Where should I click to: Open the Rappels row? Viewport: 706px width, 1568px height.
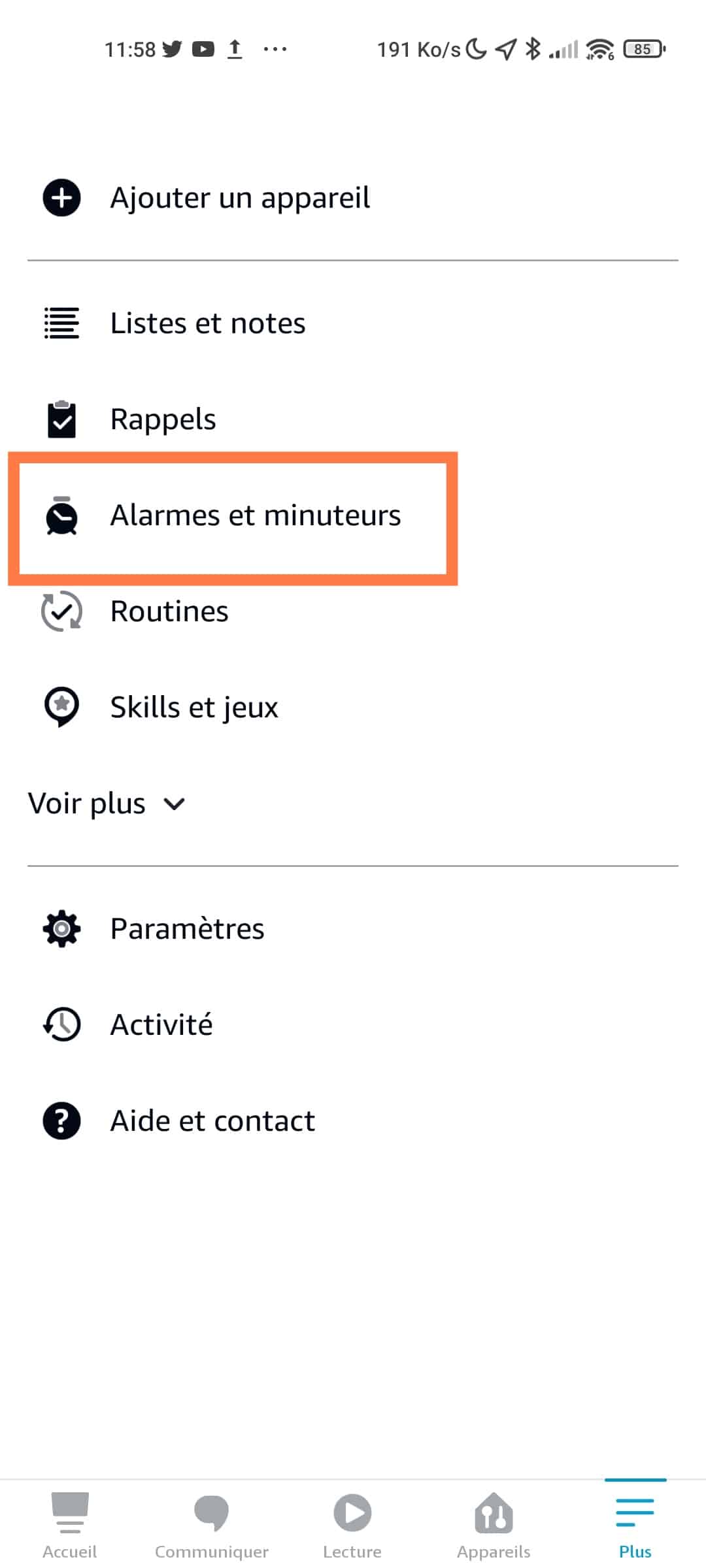(353, 419)
